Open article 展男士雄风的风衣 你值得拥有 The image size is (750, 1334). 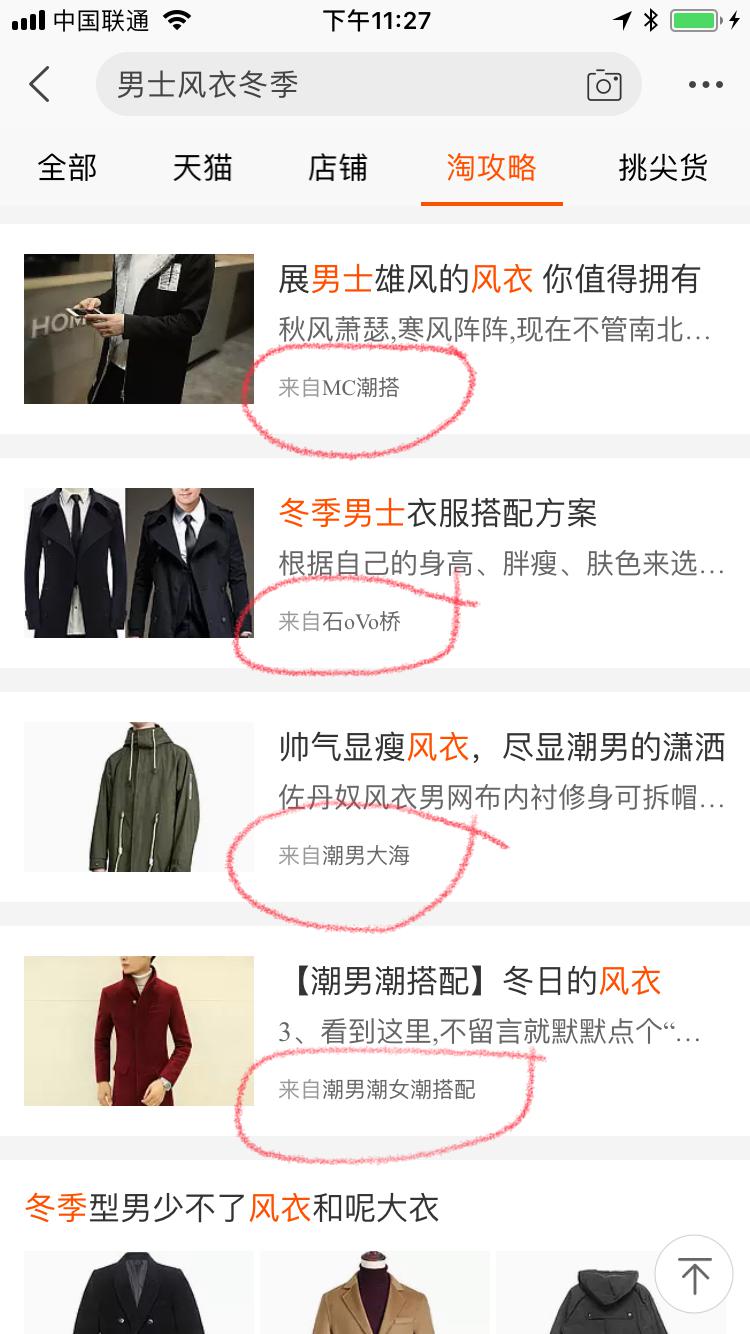pyautogui.click(x=489, y=280)
